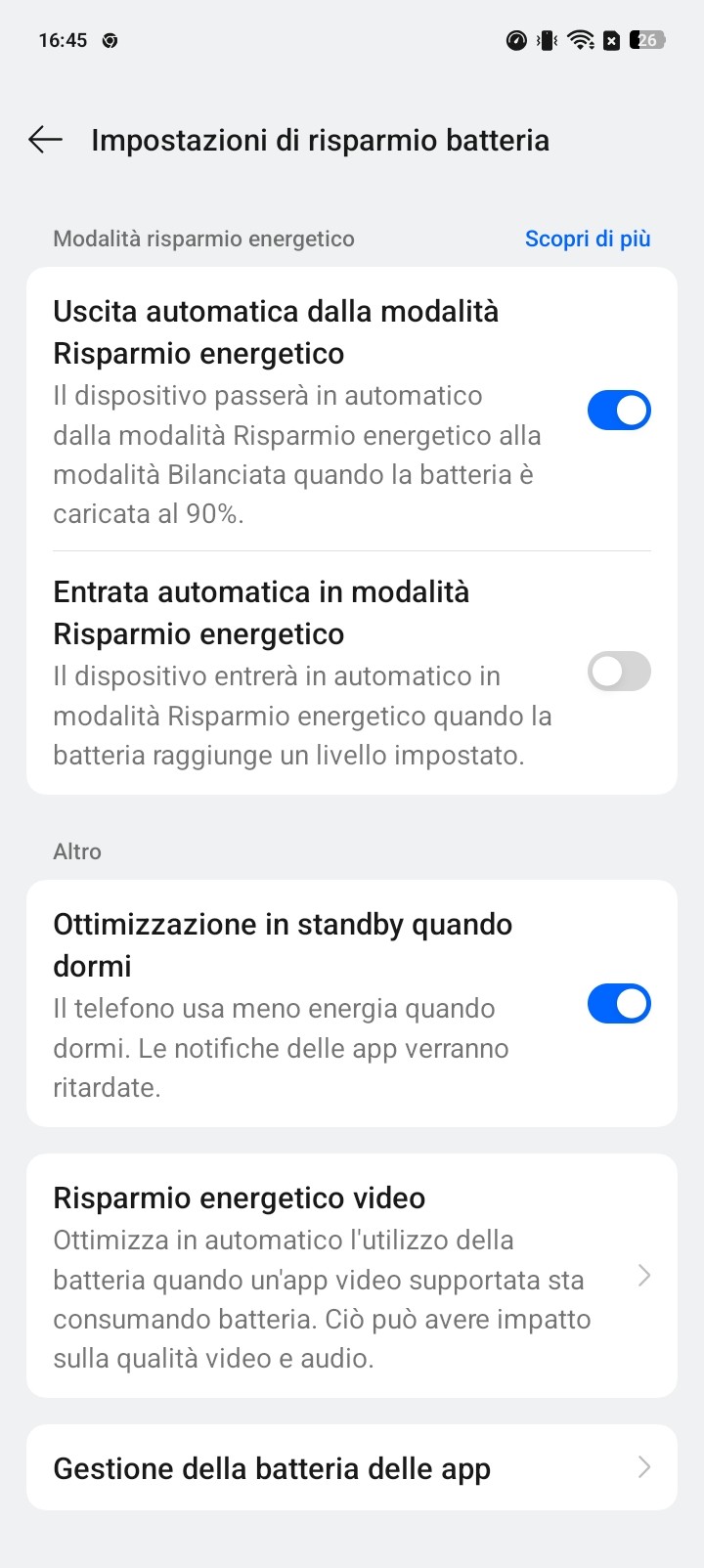Open Risparmio energetico video settings
Viewport: 704px width, 1568px height.
pyautogui.click(x=351, y=1276)
